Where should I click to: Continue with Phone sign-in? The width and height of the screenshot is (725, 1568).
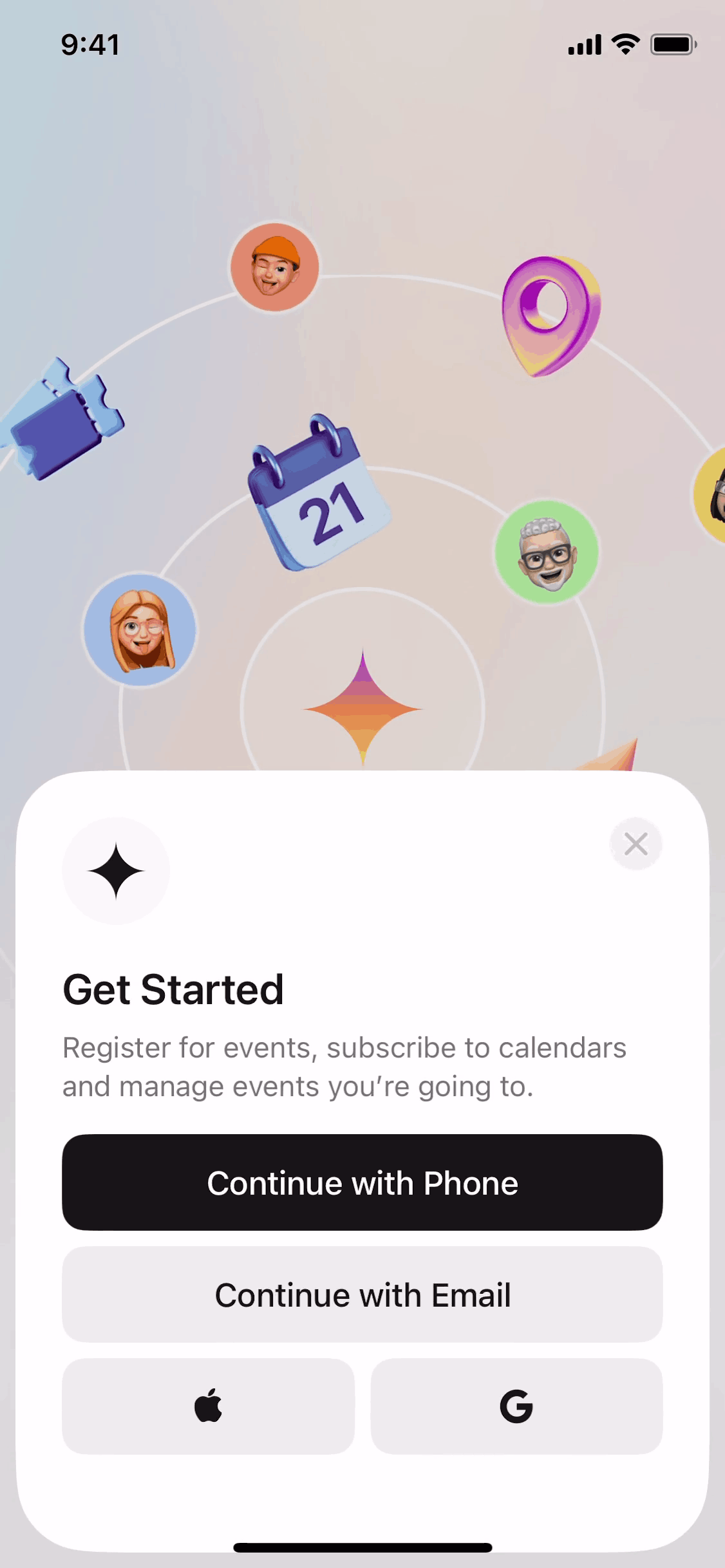click(x=362, y=1182)
